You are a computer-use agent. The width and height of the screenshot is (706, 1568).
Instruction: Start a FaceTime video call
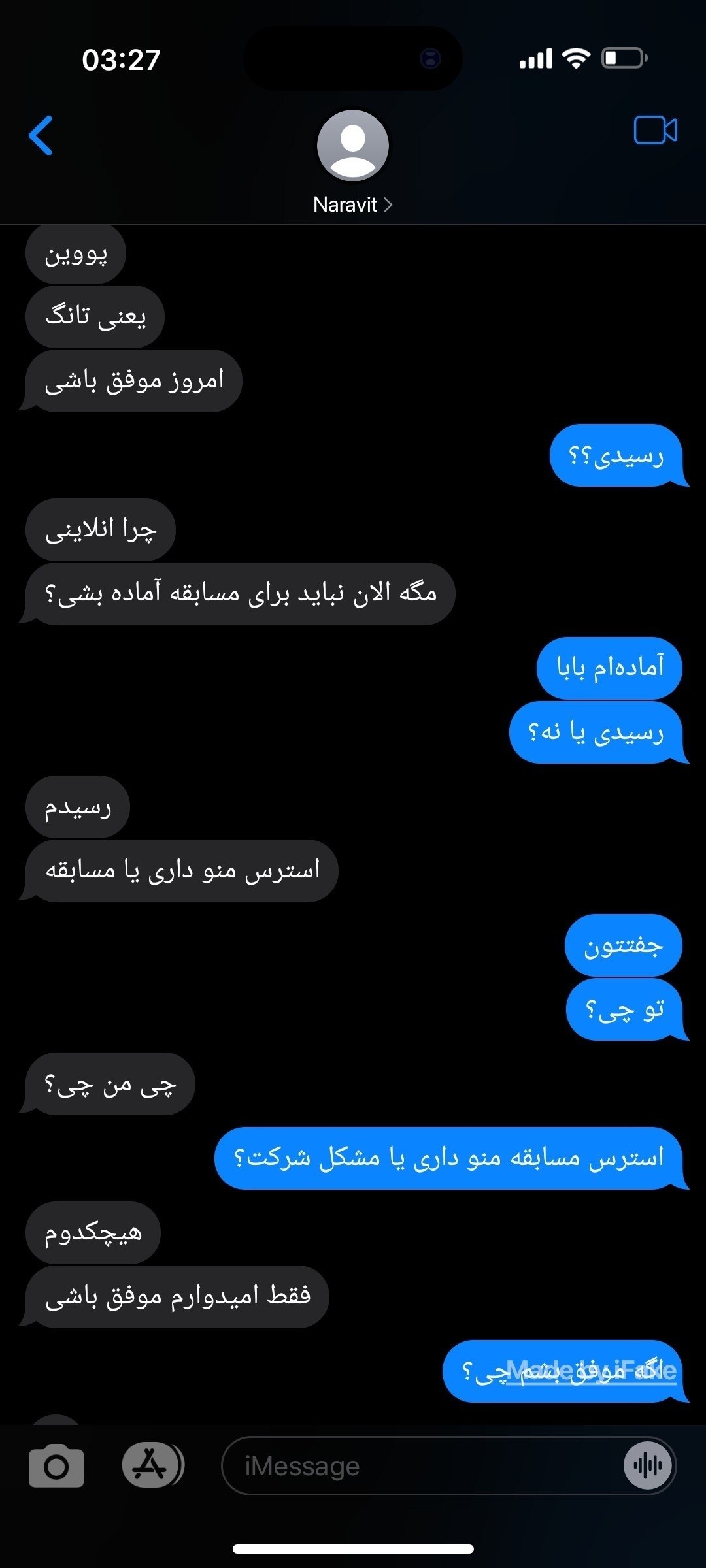coord(656,130)
